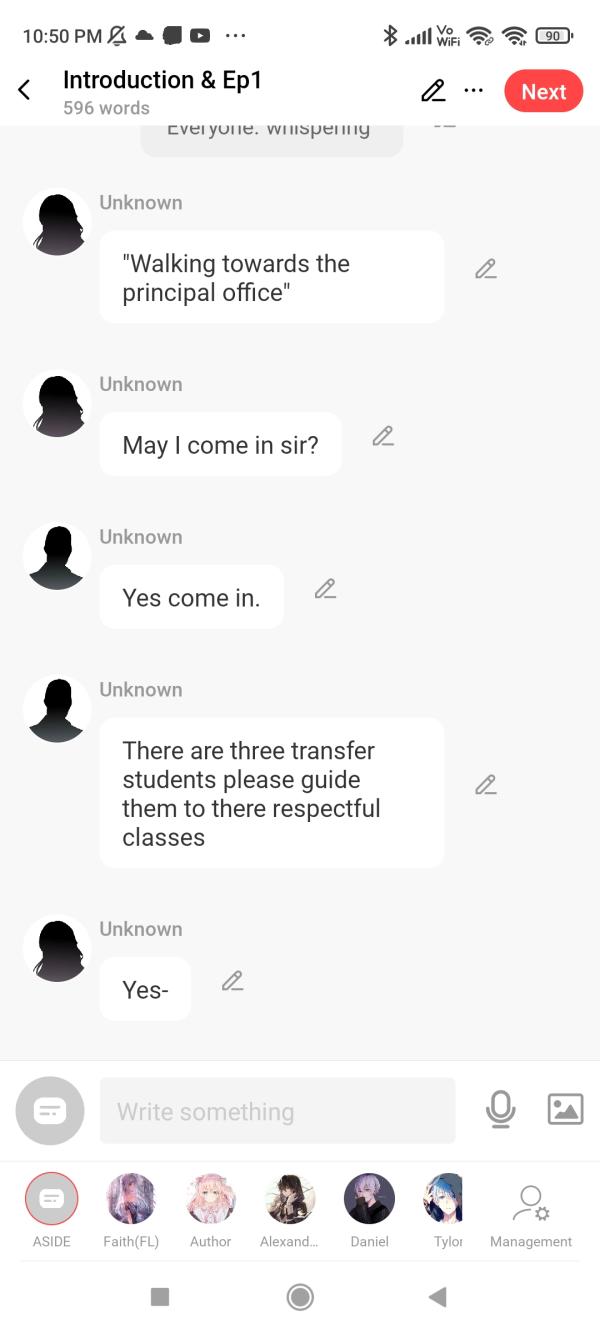The width and height of the screenshot is (600, 1333).
Task: Open the three-dot overflow menu
Action: coord(474,91)
